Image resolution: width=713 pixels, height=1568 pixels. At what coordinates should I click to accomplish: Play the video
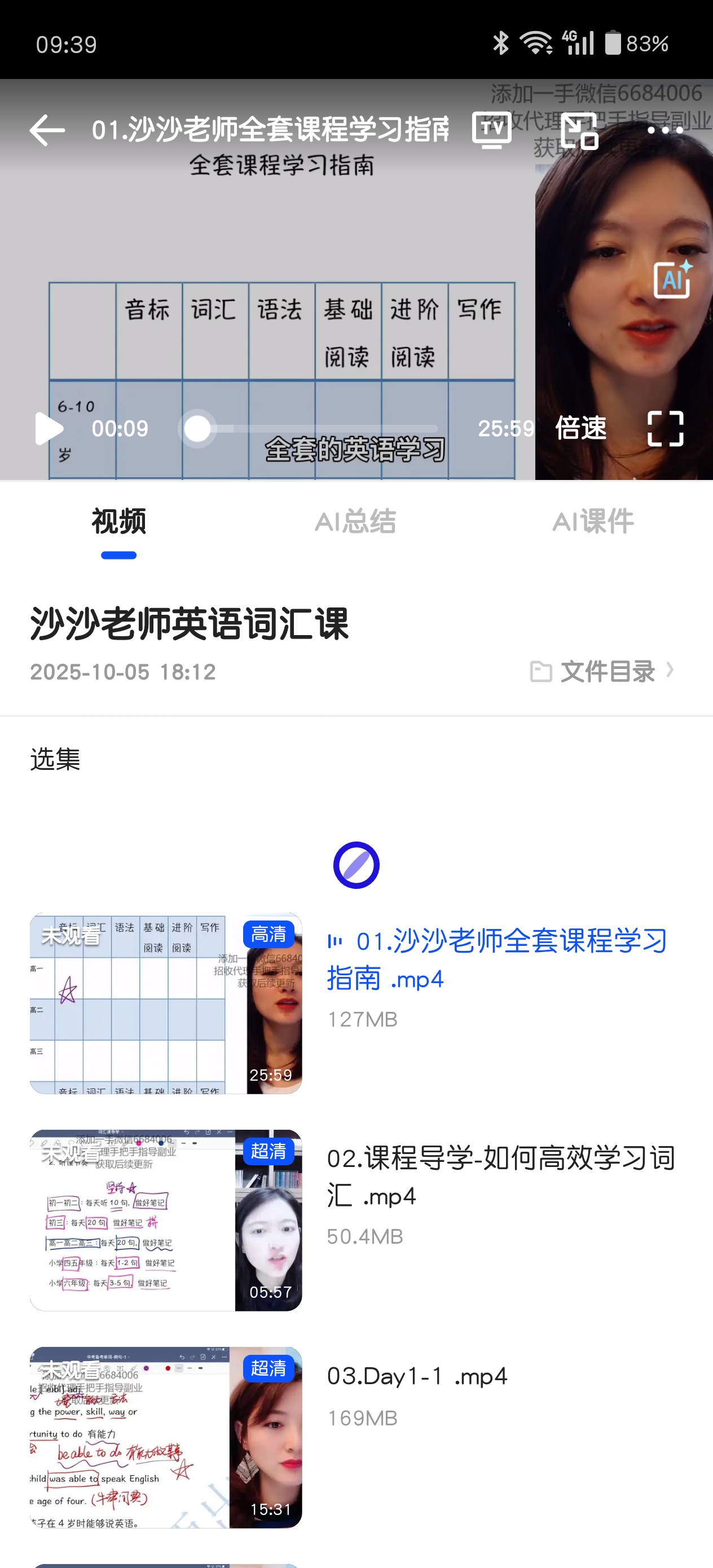(x=49, y=429)
